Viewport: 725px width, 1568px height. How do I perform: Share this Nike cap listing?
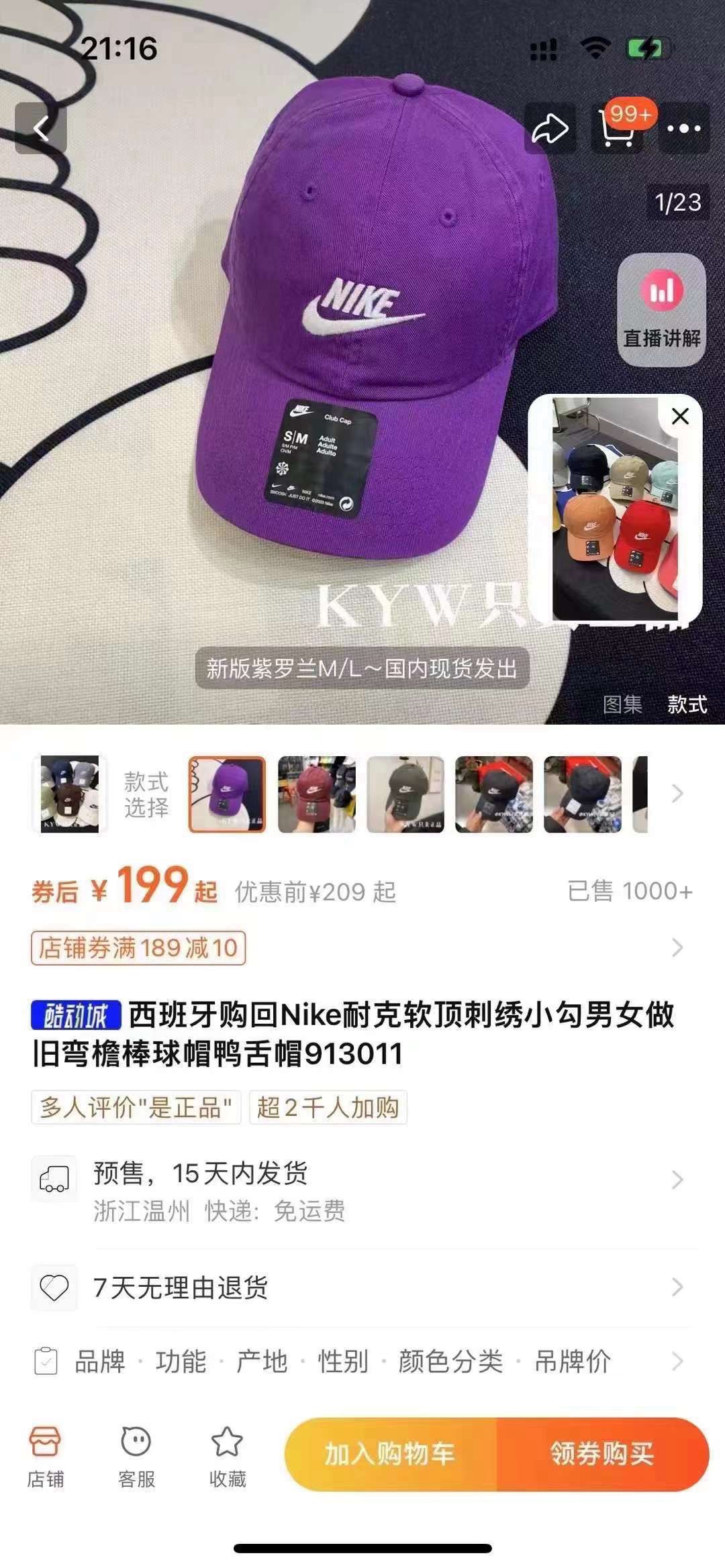tap(550, 128)
